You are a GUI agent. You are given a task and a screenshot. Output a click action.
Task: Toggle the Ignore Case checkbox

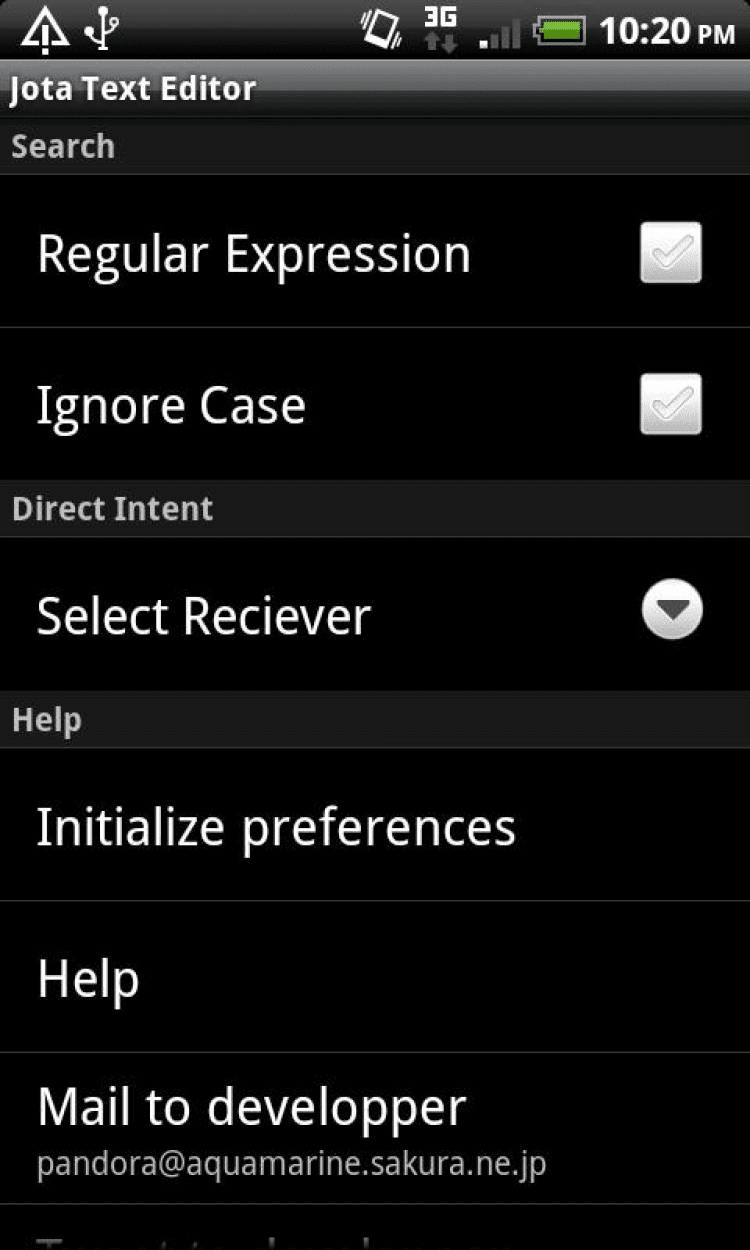click(671, 405)
